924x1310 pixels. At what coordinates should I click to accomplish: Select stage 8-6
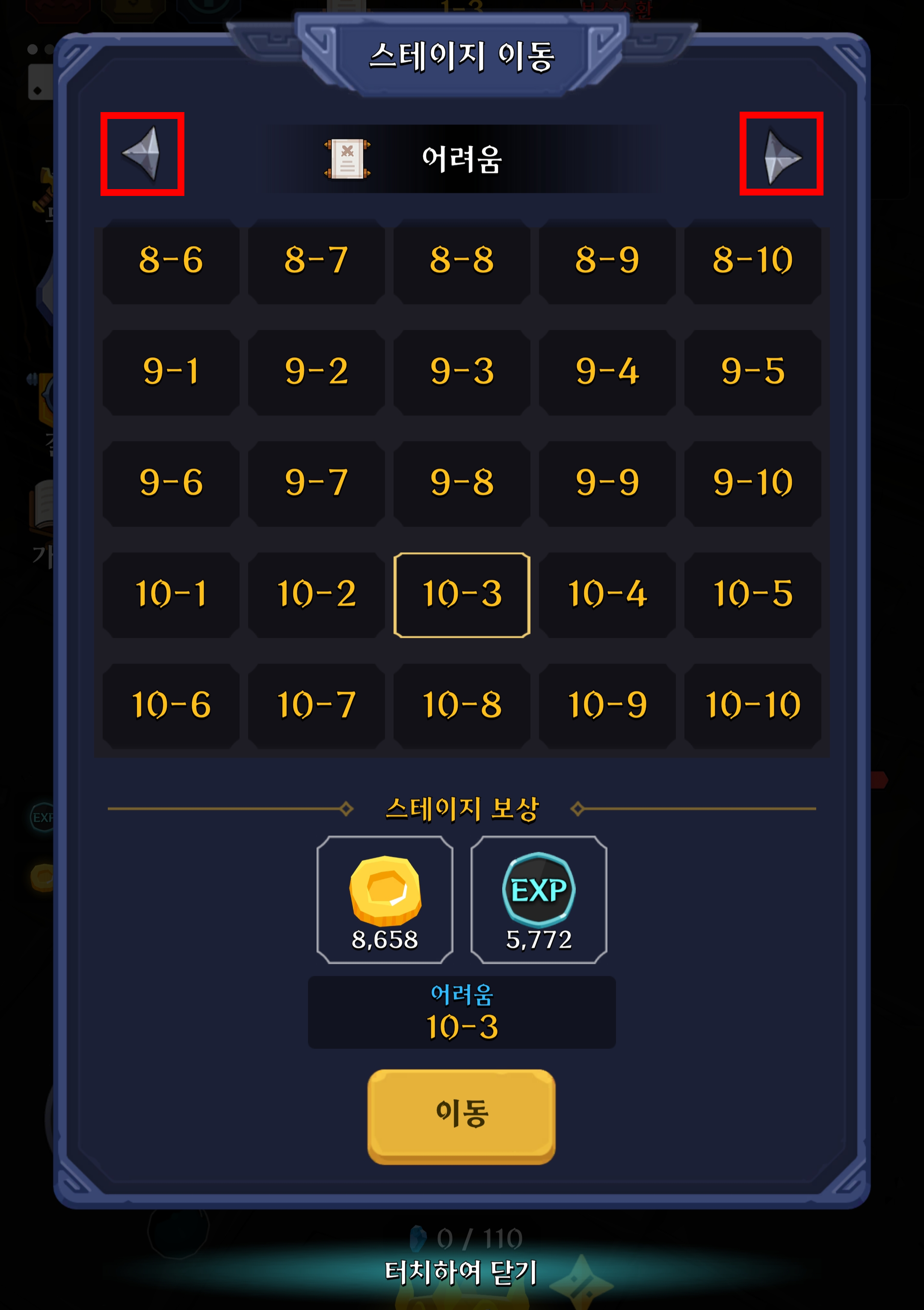[171, 261]
